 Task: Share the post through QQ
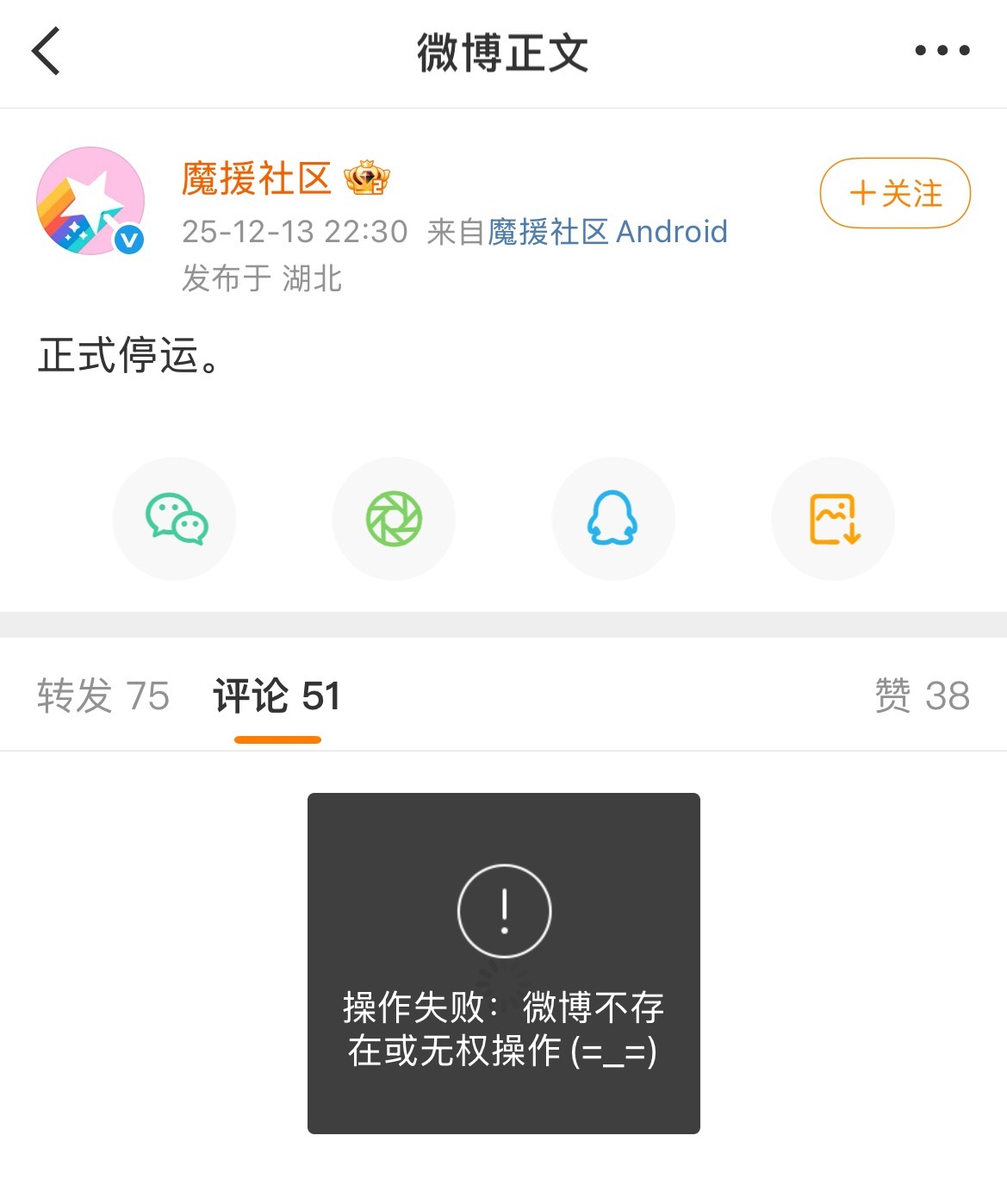coord(612,518)
